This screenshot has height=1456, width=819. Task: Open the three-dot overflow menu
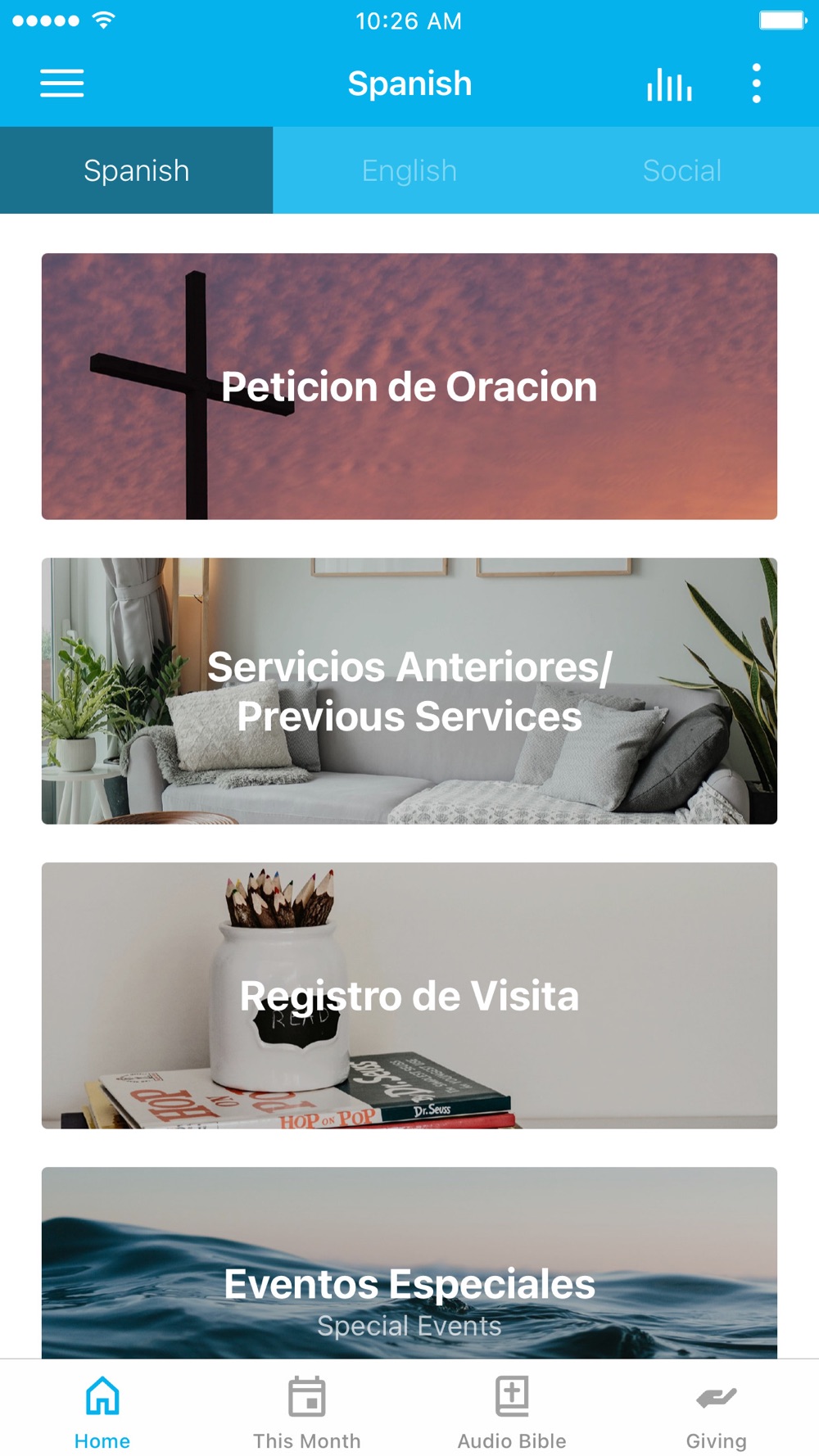tap(756, 84)
